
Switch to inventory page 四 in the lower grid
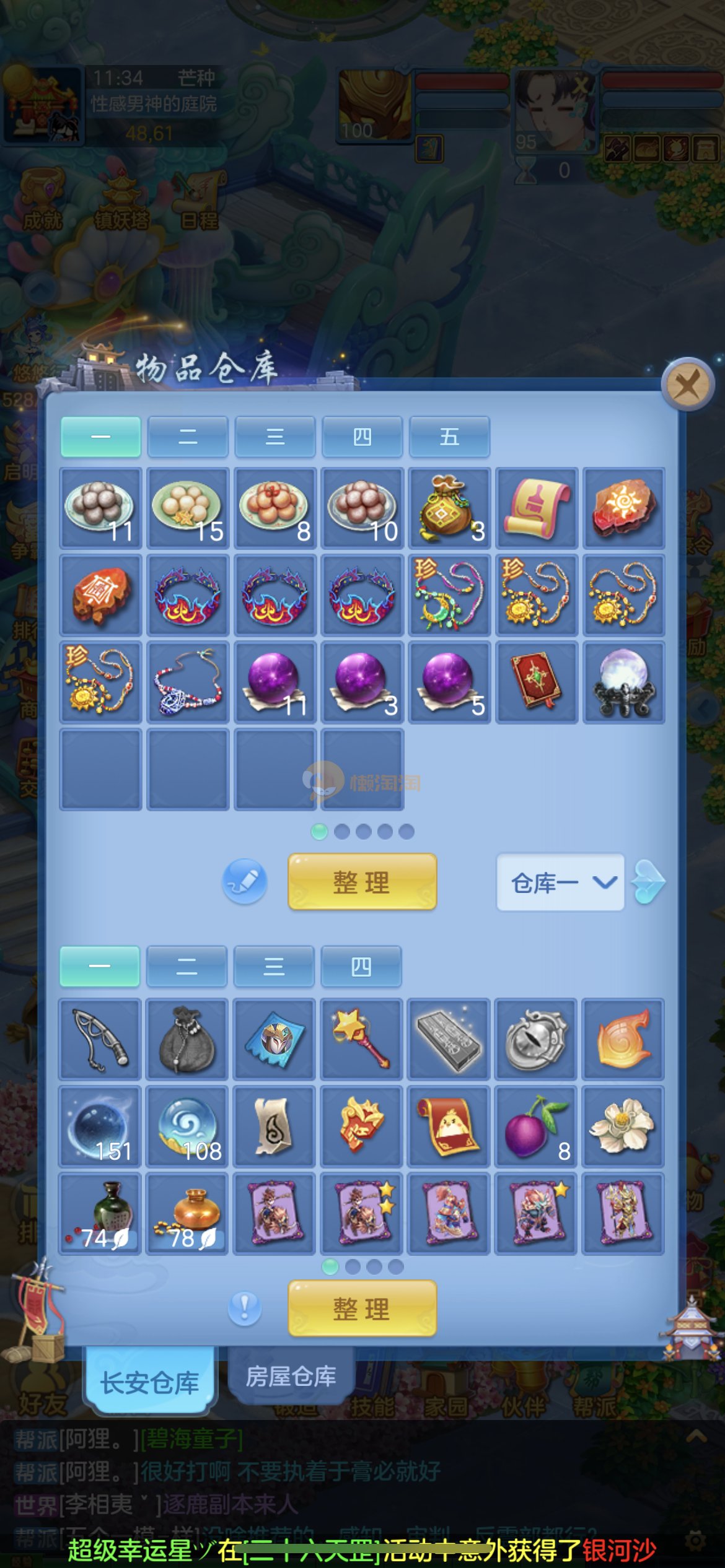click(361, 966)
